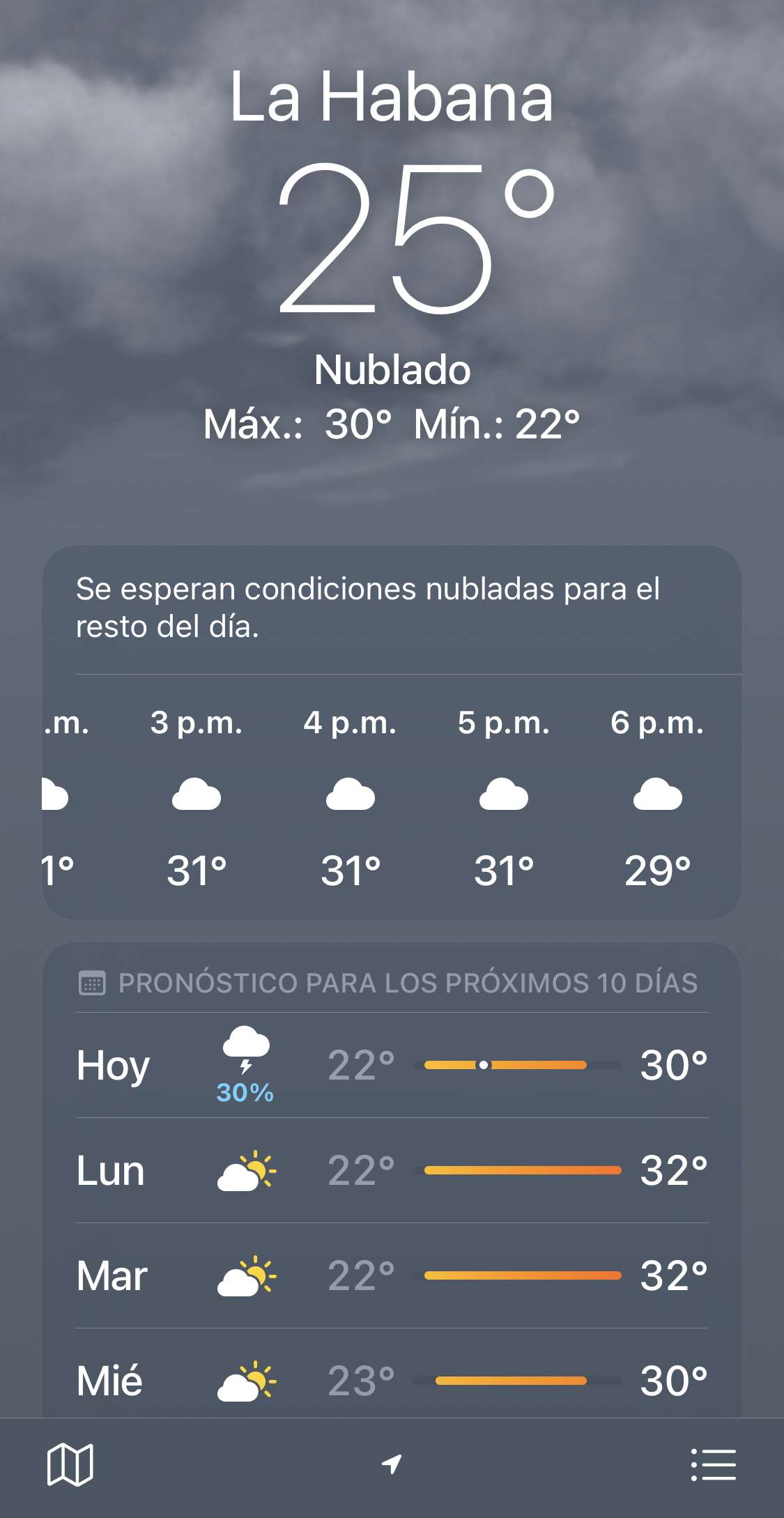Open the hourly forecast at 3 p.m.
Viewport: 784px width, 1518px height.
(197, 797)
